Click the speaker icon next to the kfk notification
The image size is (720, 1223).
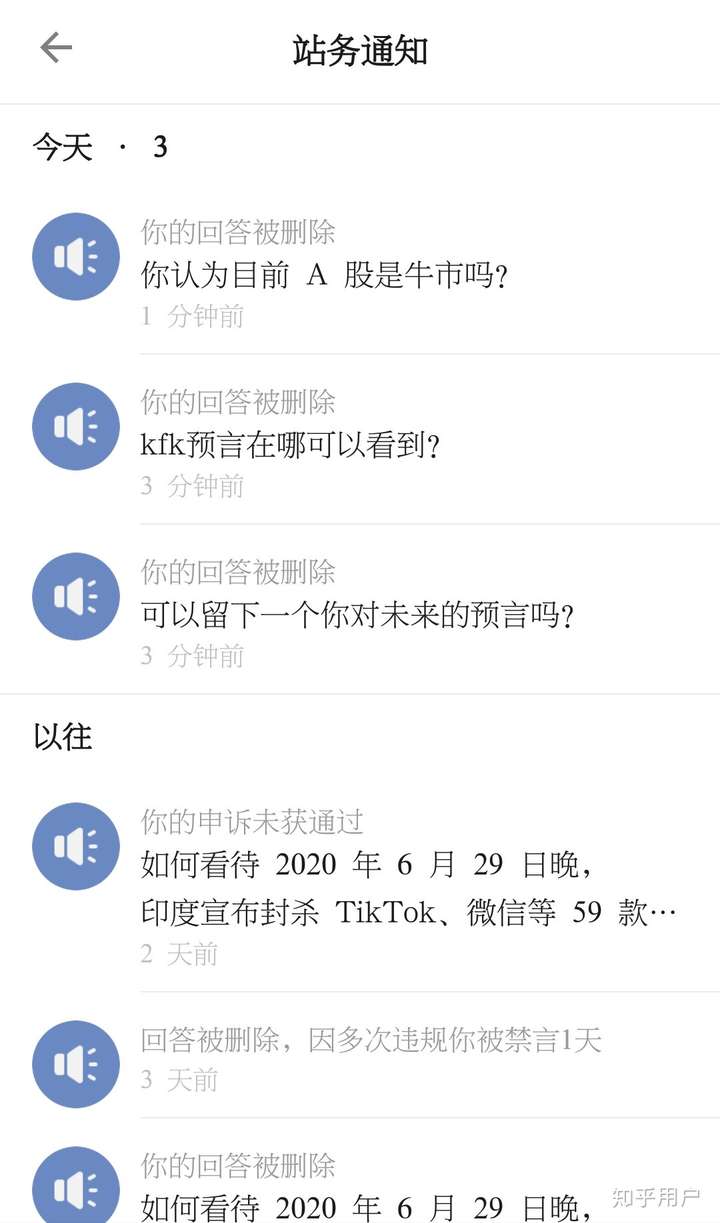click(x=75, y=425)
